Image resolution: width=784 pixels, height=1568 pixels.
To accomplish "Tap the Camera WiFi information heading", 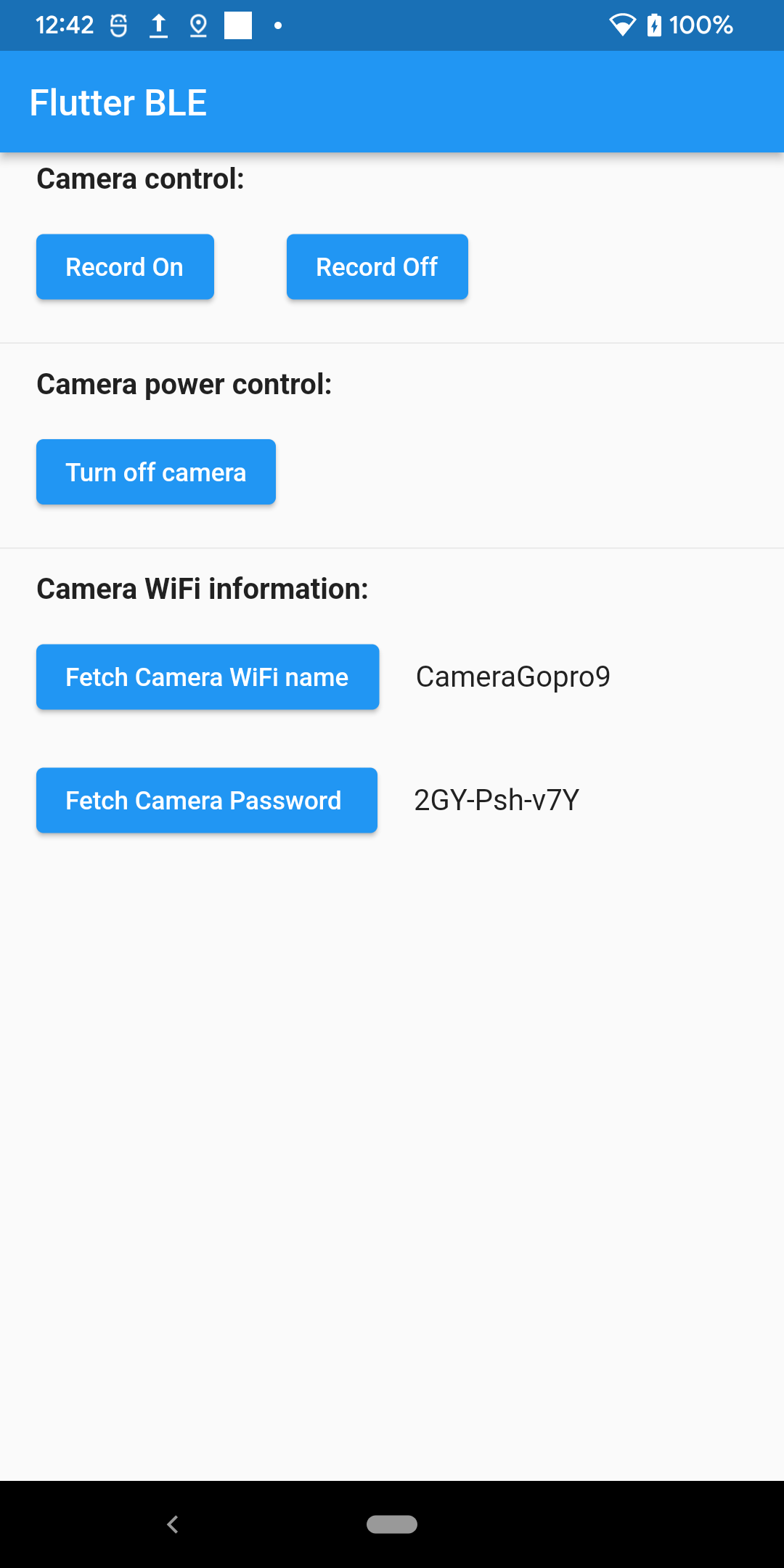I will click(x=203, y=588).
